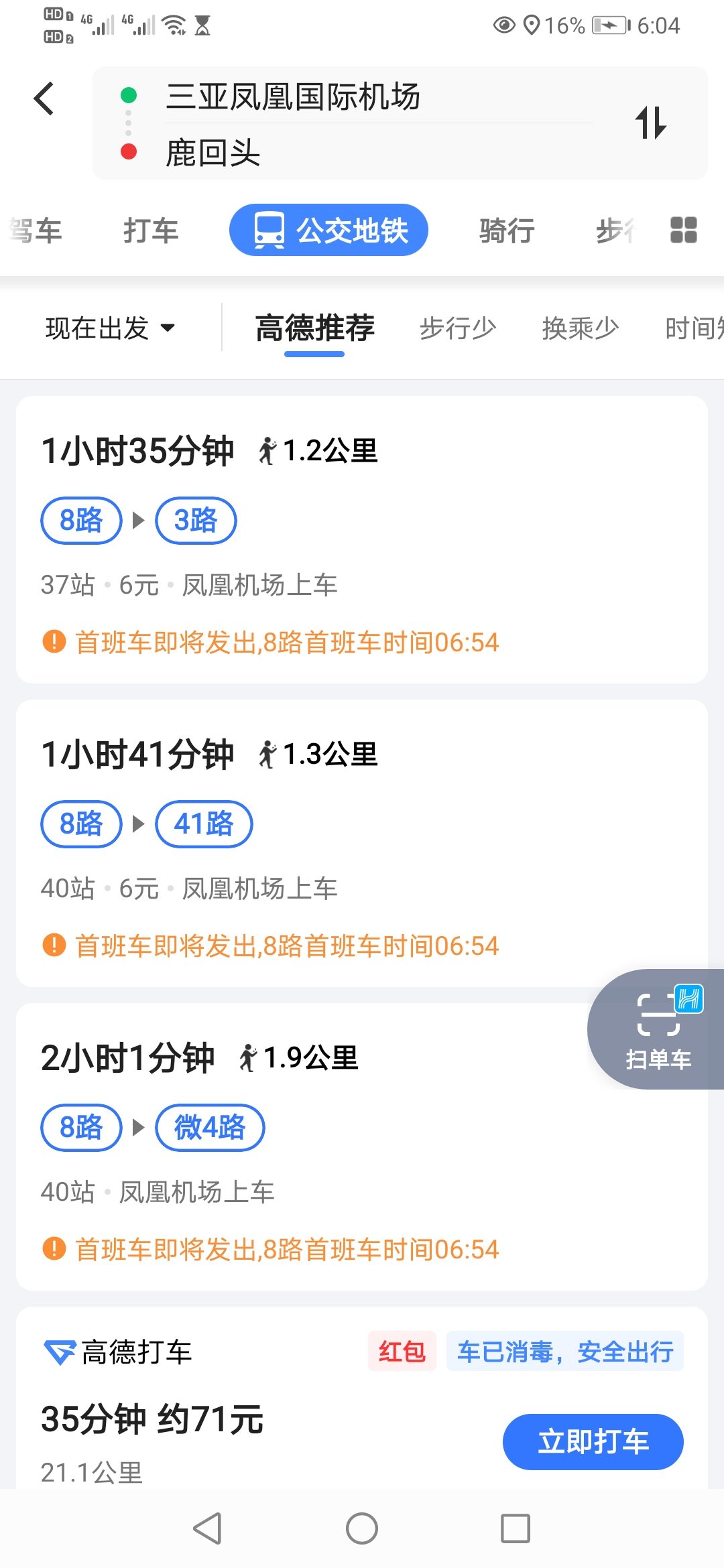Go back using the top-left arrow
724x1568 pixels.
click(x=44, y=99)
